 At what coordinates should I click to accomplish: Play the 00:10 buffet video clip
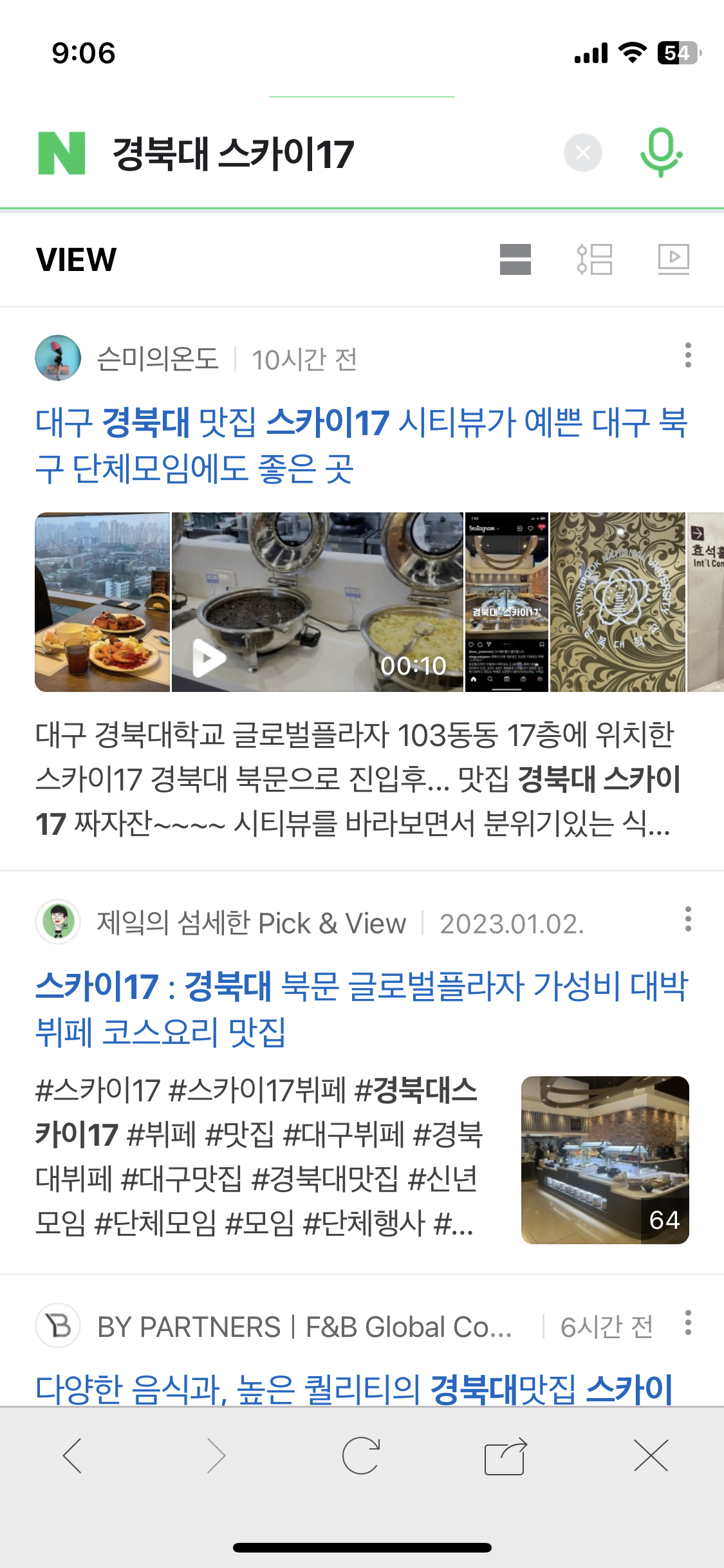(x=317, y=602)
